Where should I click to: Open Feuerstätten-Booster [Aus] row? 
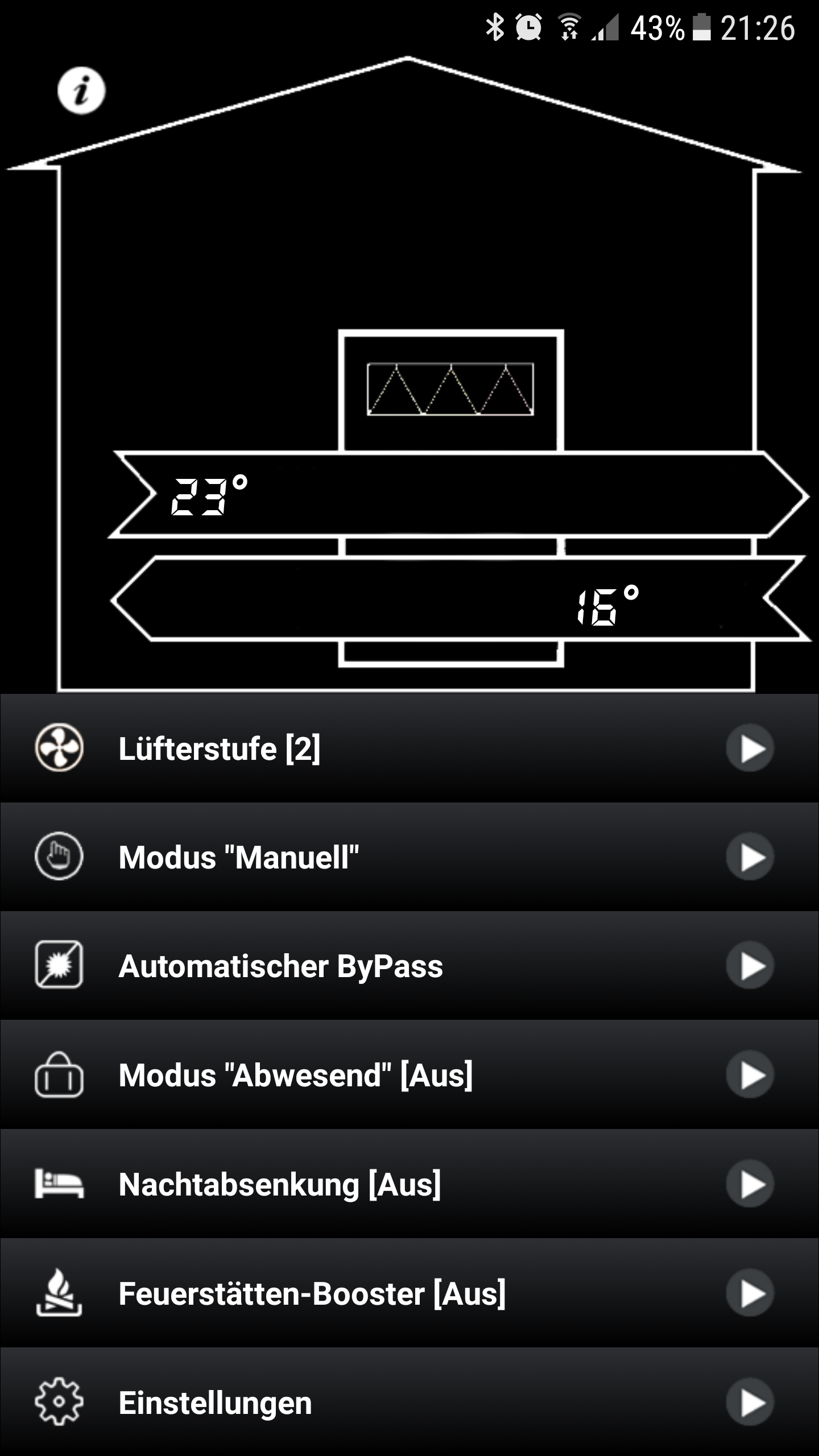pyautogui.click(x=409, y=1293)
